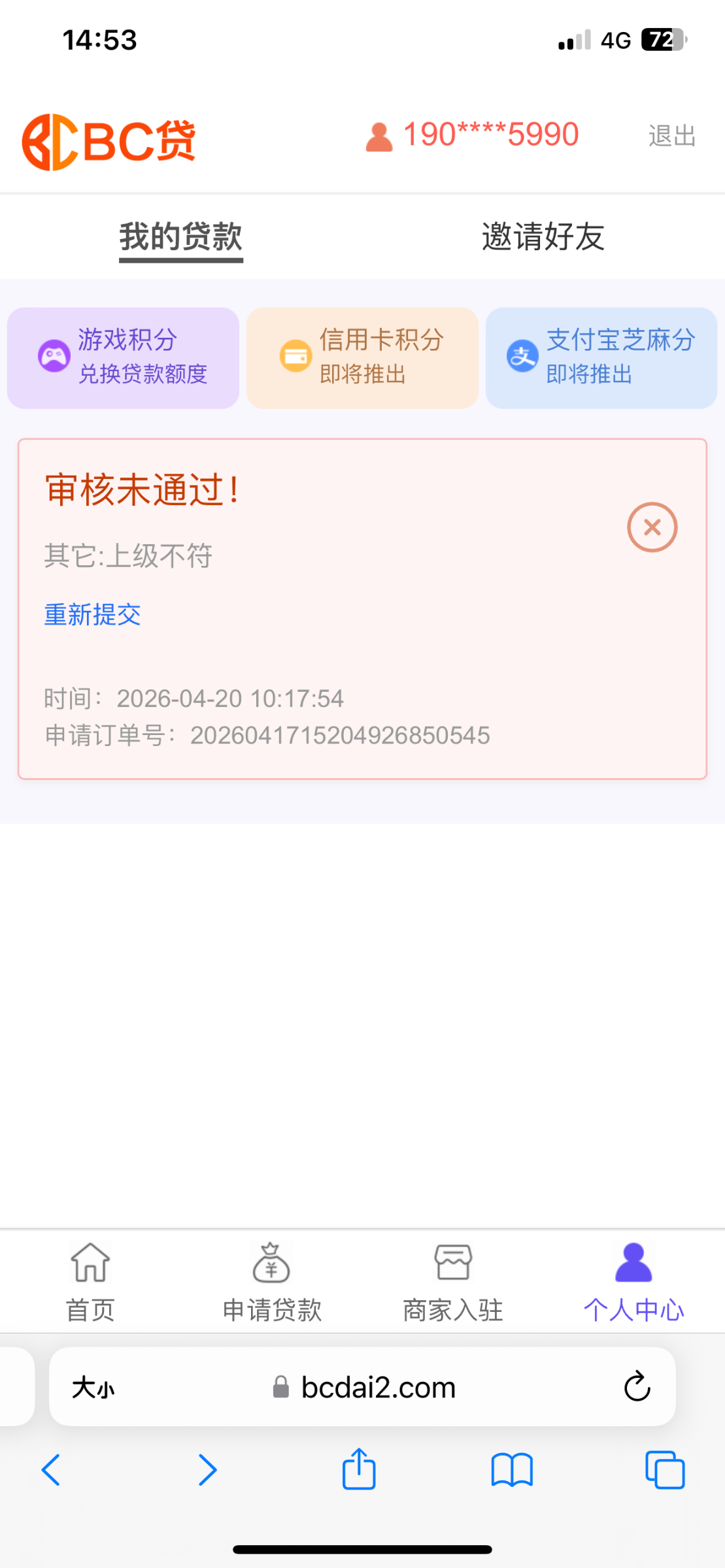Go back in the browser
This screenshot has height=1568, width=725.
coord(51,1471)
